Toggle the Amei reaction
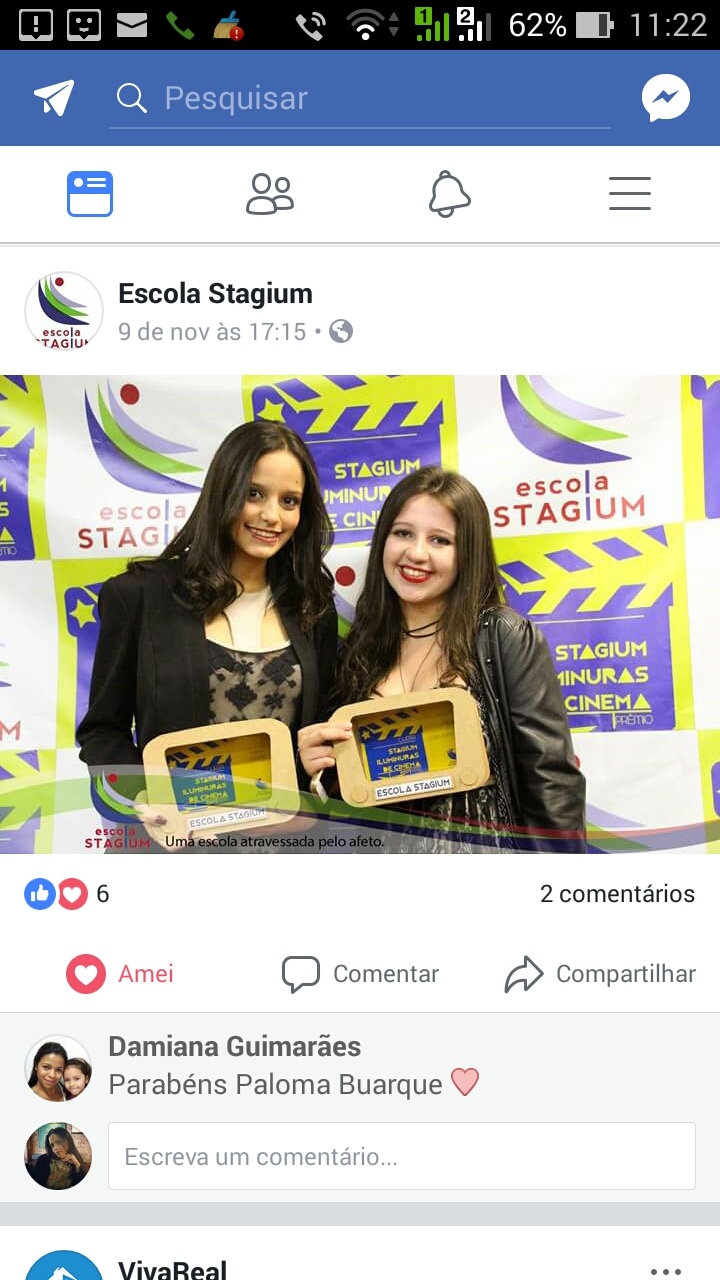Viewport: 720px width, 1280px height. click(120, 974)
